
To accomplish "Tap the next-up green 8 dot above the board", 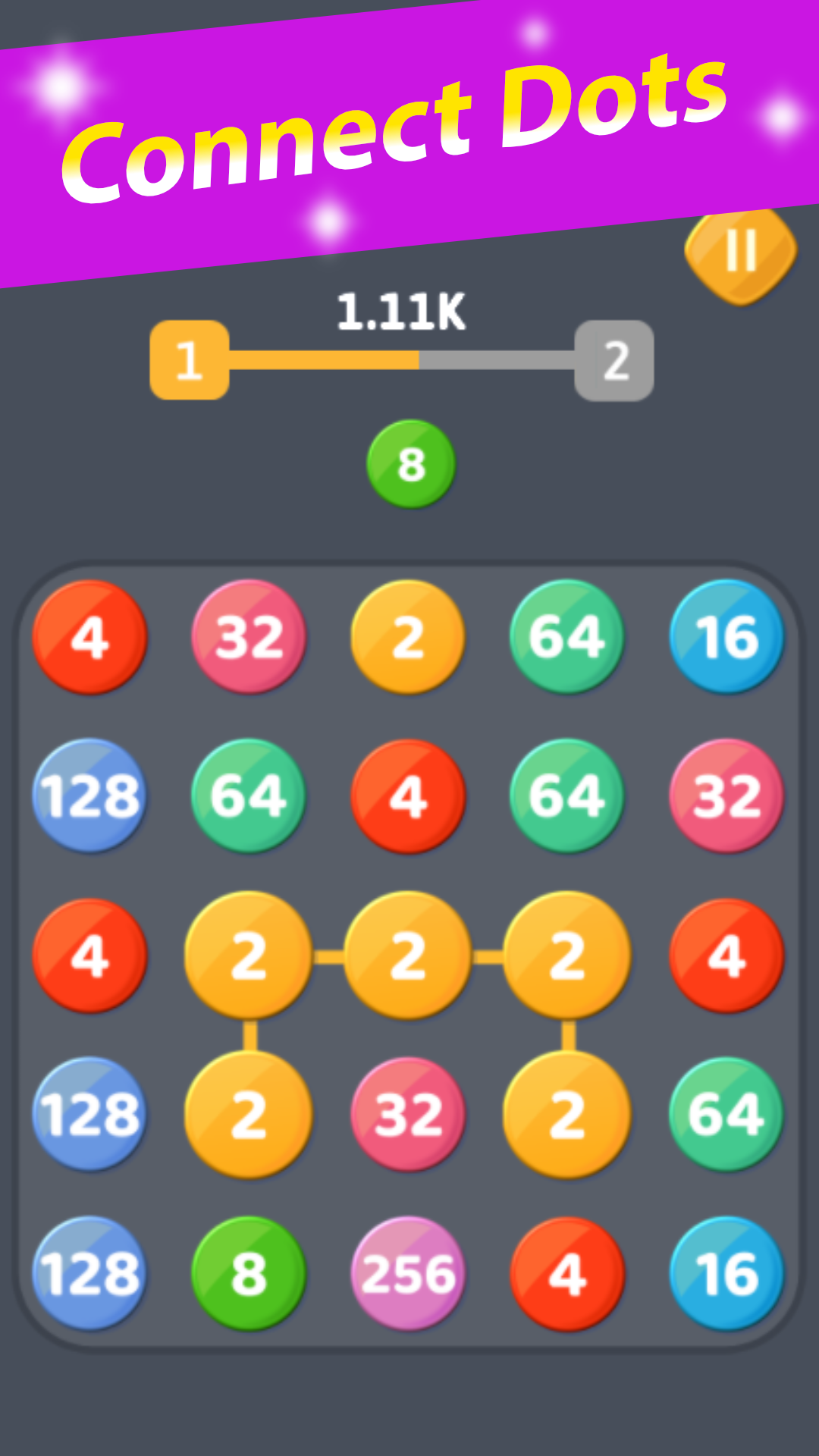I will 409,465.
